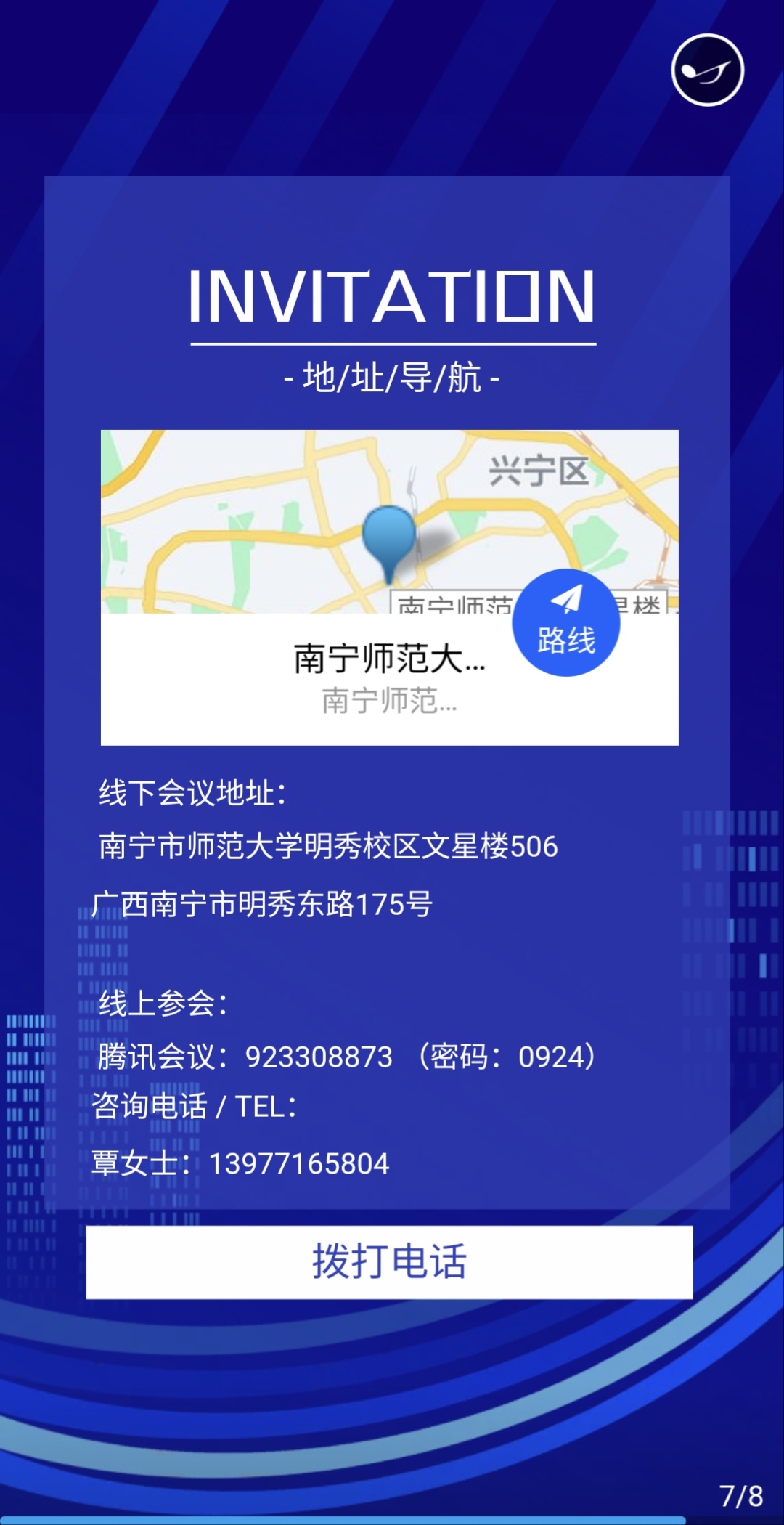Tap 拨打电话 to call
This screenshot has width=784, height=1525.
389,1262
